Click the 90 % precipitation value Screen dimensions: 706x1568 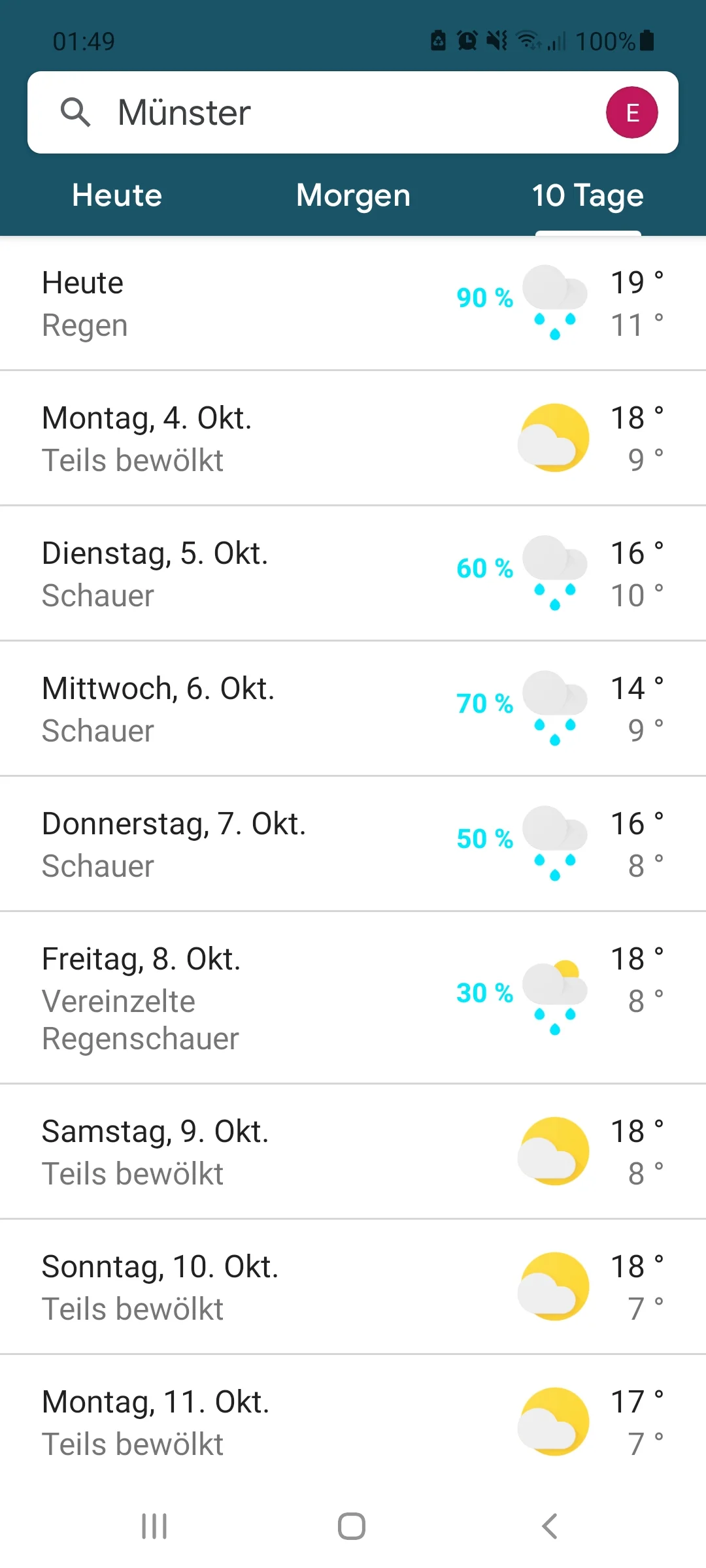click(484, 298)
